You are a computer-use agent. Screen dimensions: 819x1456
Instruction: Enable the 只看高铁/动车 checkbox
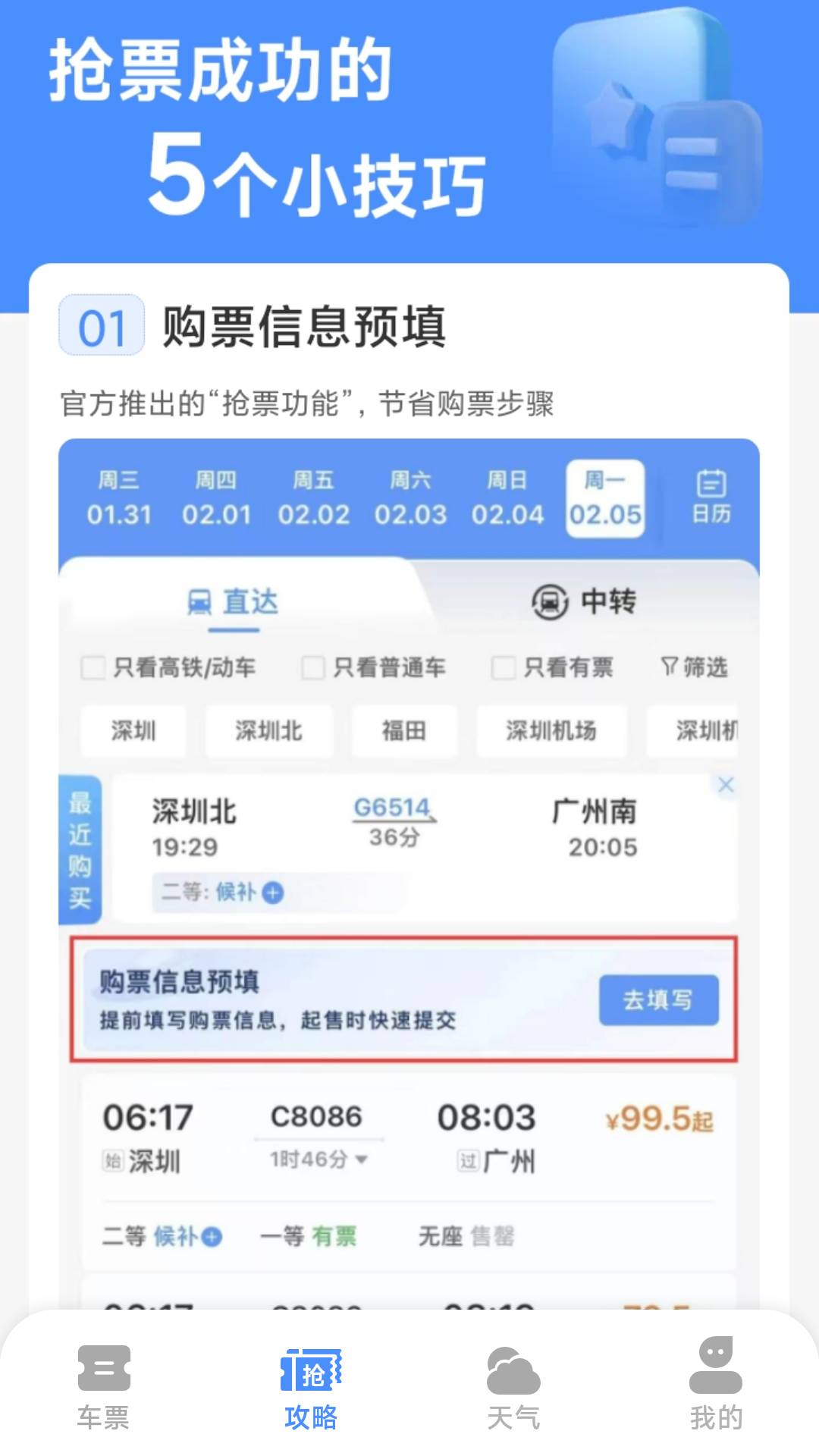pyautogui.click(x=93, y=668)
